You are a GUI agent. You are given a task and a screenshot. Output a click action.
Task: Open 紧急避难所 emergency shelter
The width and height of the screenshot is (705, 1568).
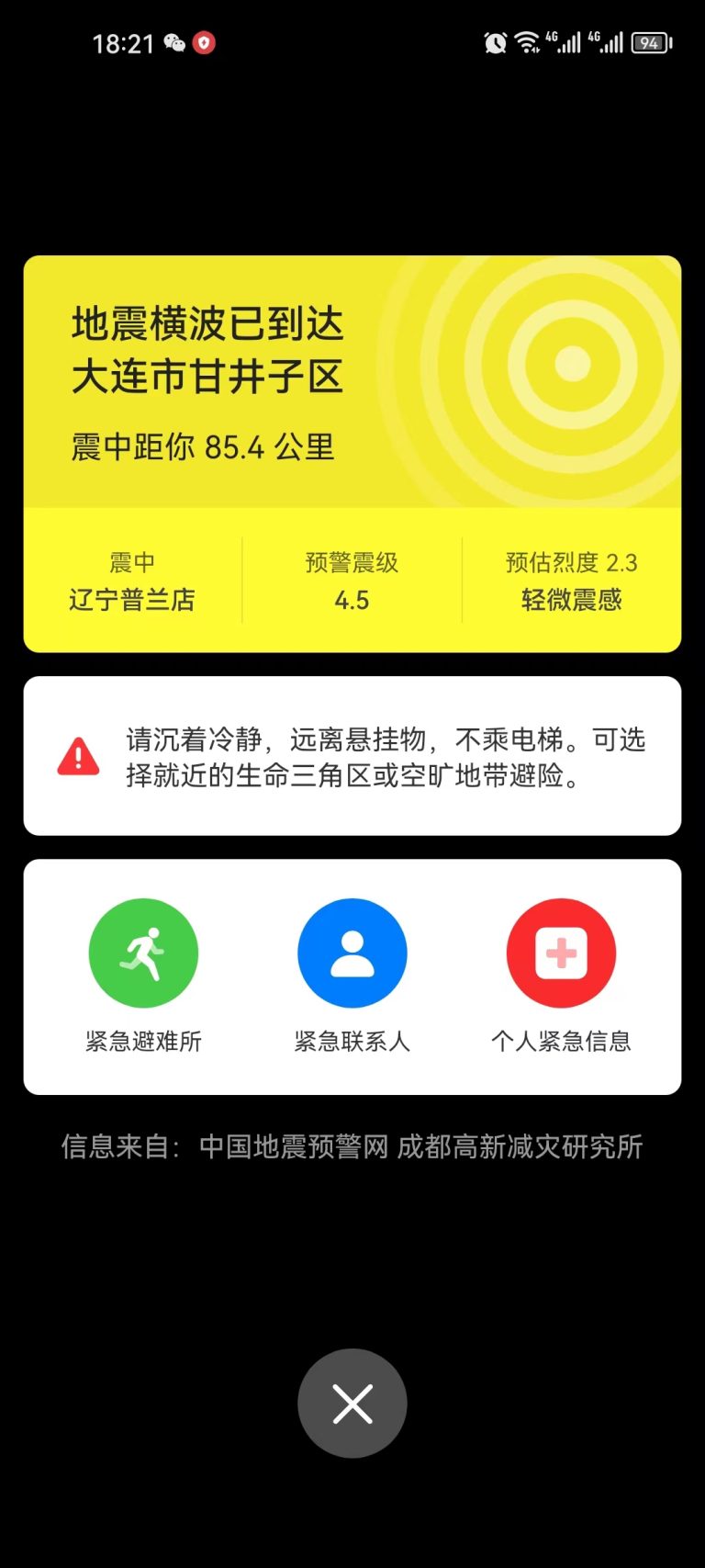click(x=143, y=953)
